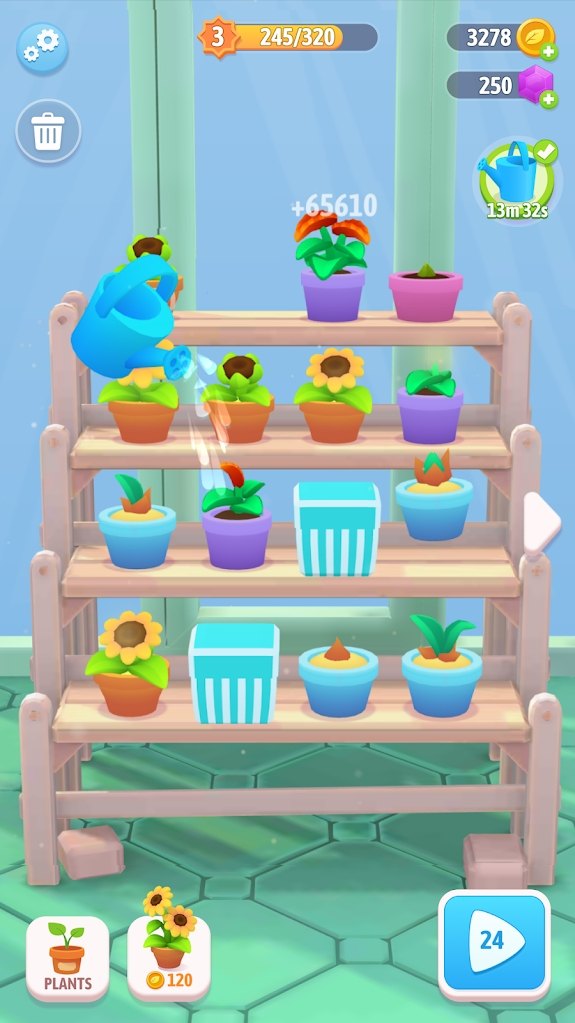Go to the next shelf arrow
The width and height of the screenshot is (575, 1023).
pyautogui.click(x=542, y=523)
